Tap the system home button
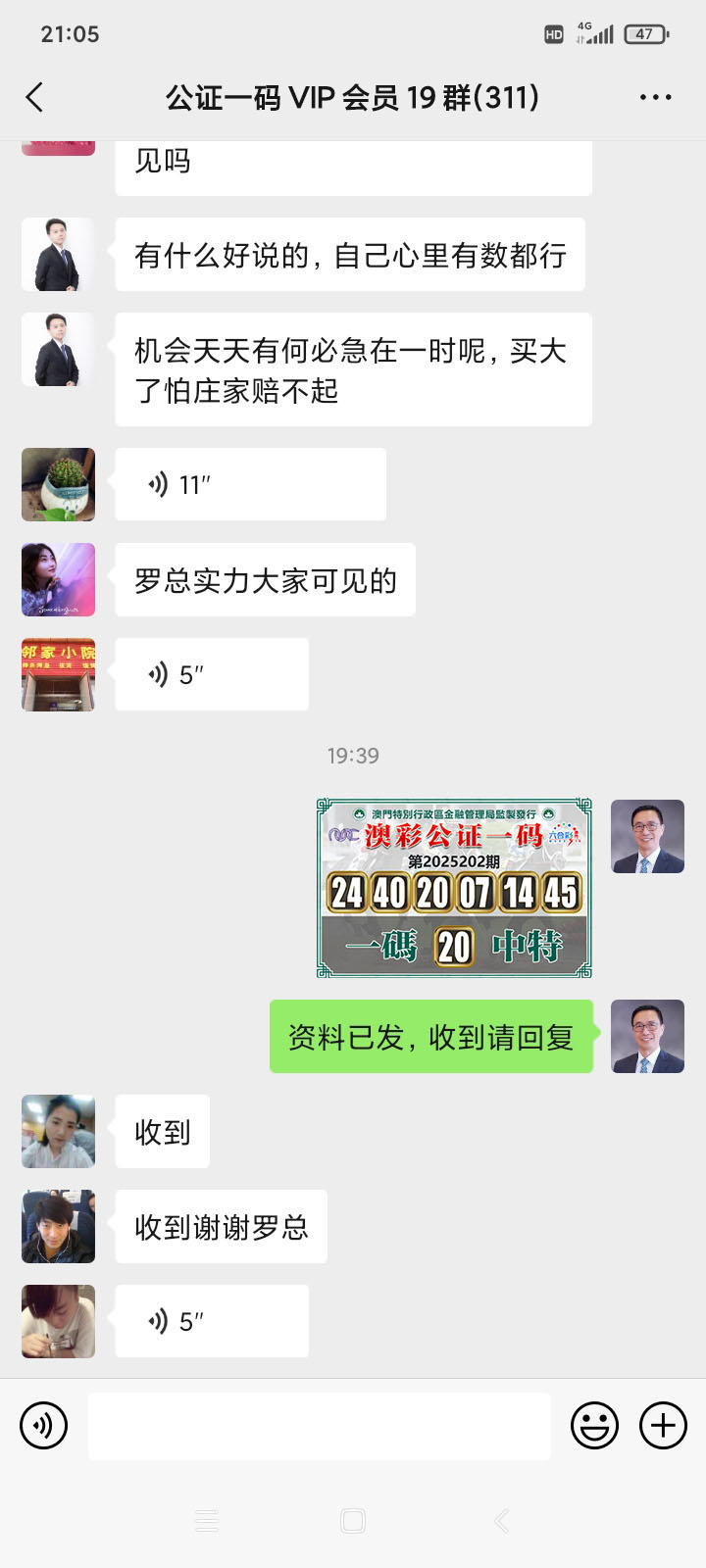The image size is (706, 1568). (x=353, y=1520)
